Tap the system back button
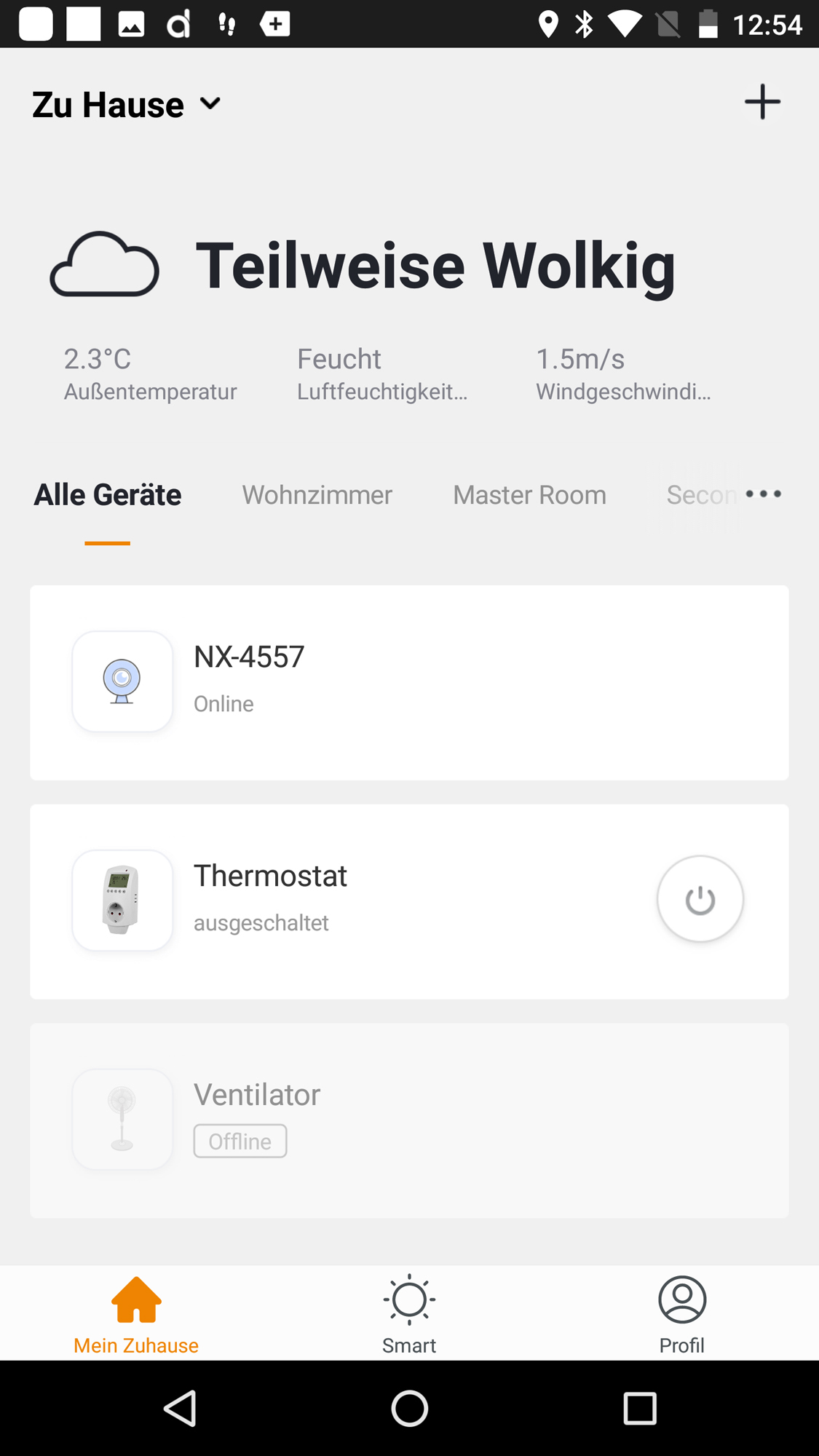This screenshot has width=819, height=1456. (x=181, y=1408)
